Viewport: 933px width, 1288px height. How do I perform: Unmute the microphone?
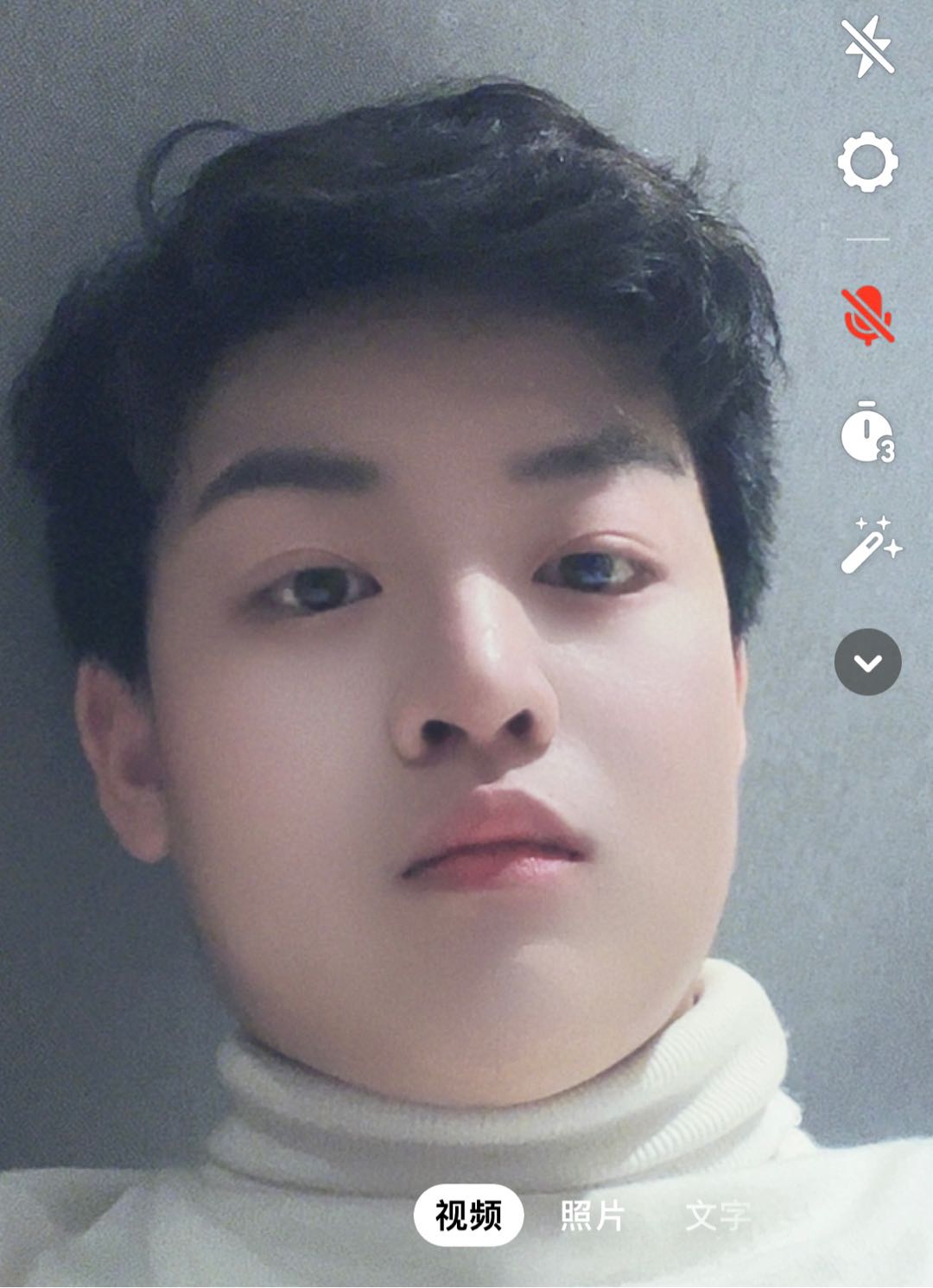(x=867, y=317)
